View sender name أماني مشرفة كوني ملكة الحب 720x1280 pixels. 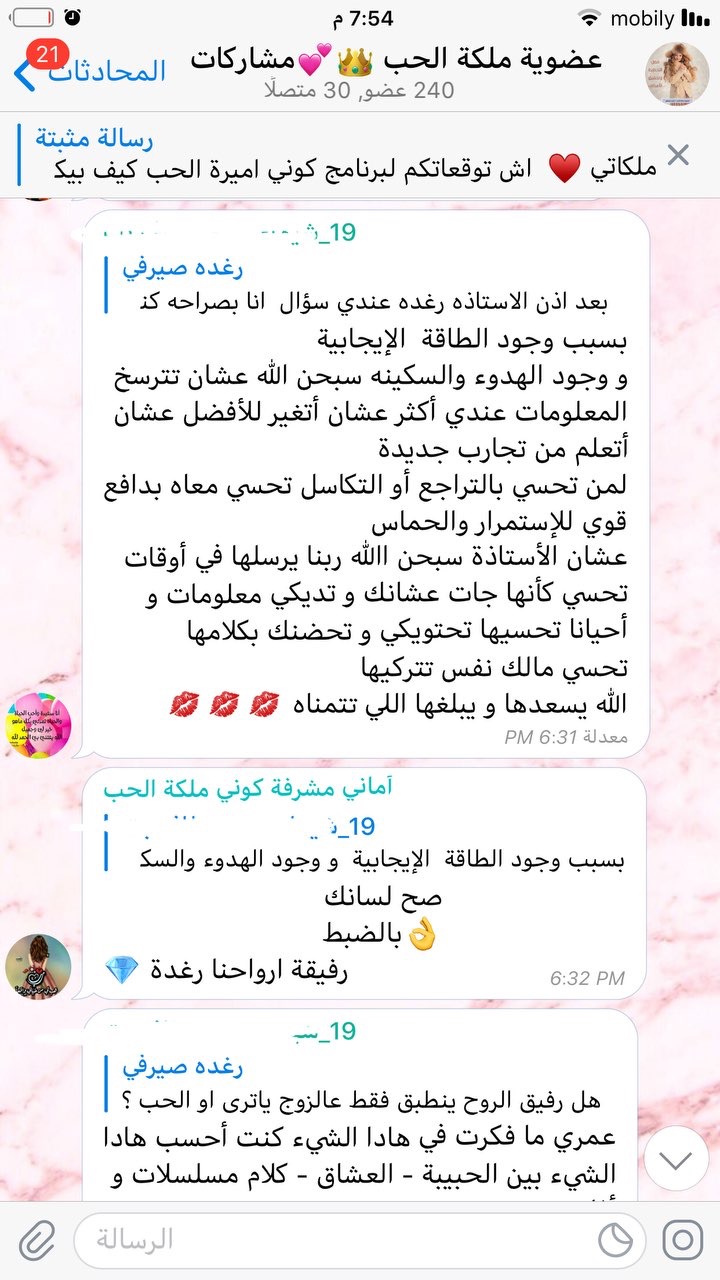point(248,788)
